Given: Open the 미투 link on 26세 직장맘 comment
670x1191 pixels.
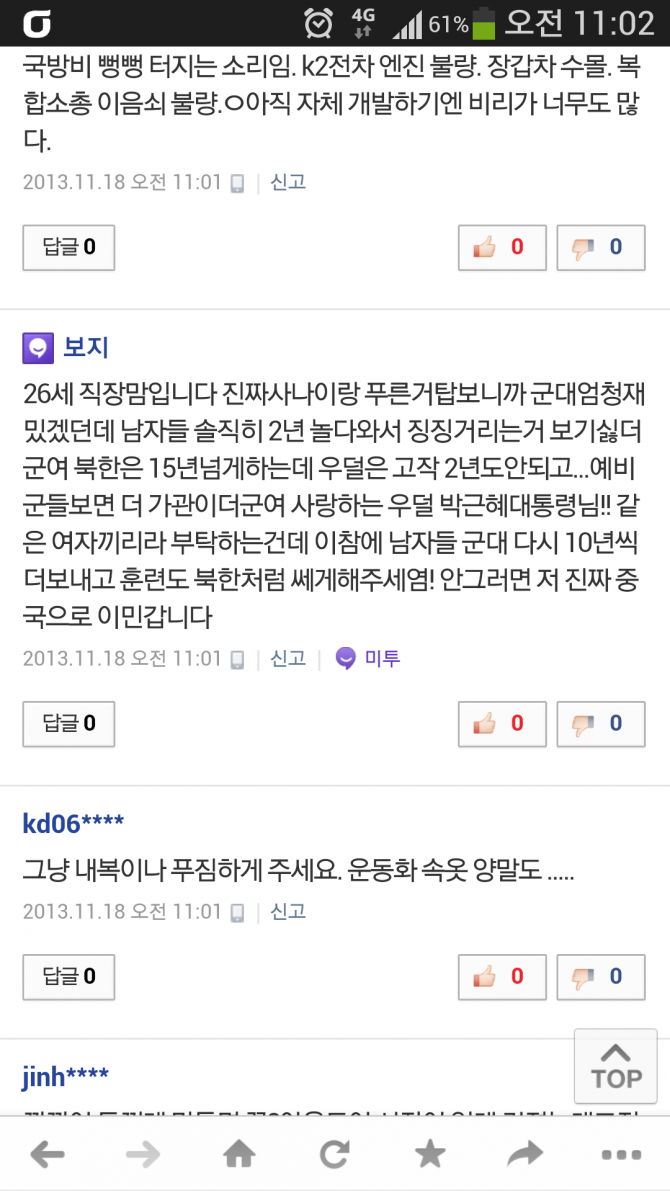Looking at the screenshot, I should (x=368, y=659).
